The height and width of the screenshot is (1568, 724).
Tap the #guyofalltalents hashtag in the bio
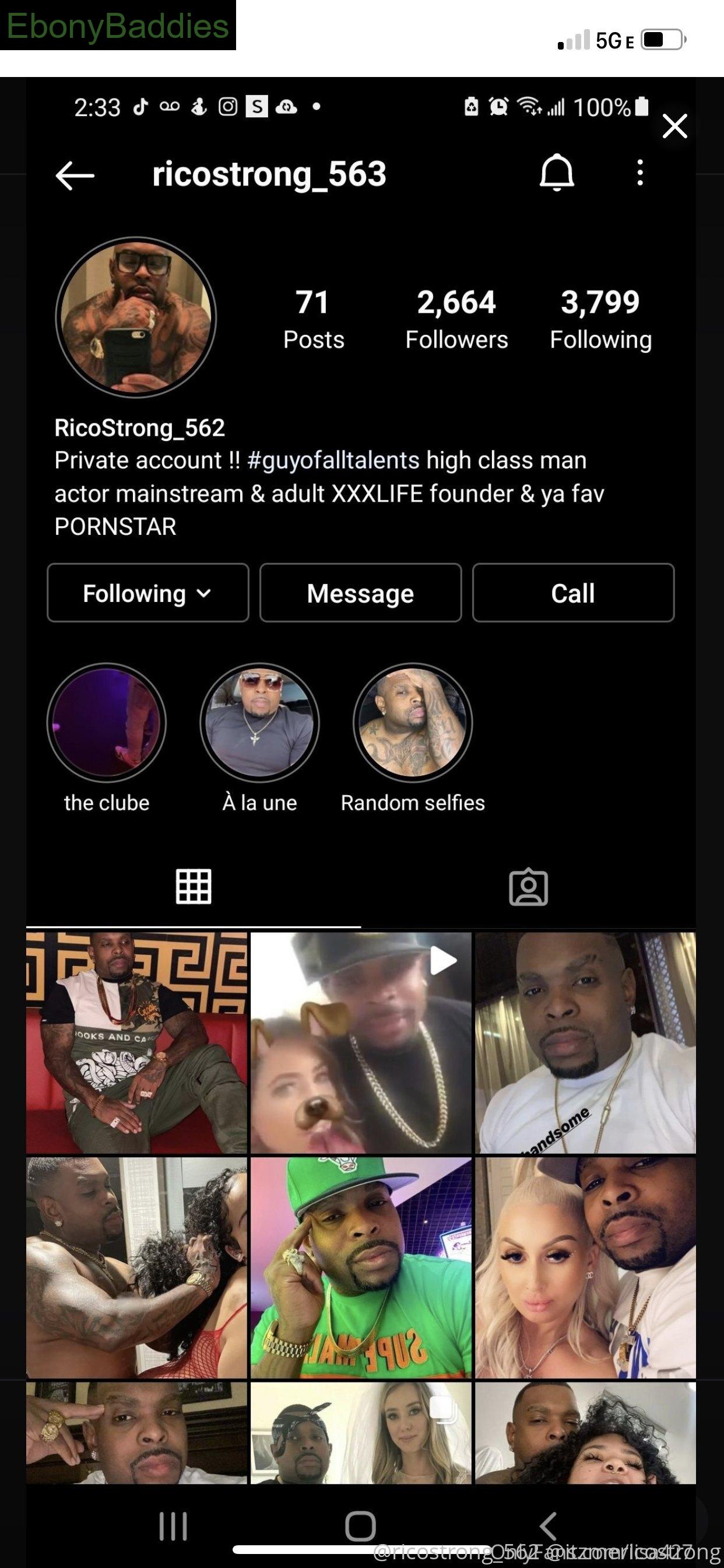pyautogui.click(x=333, y=460)
